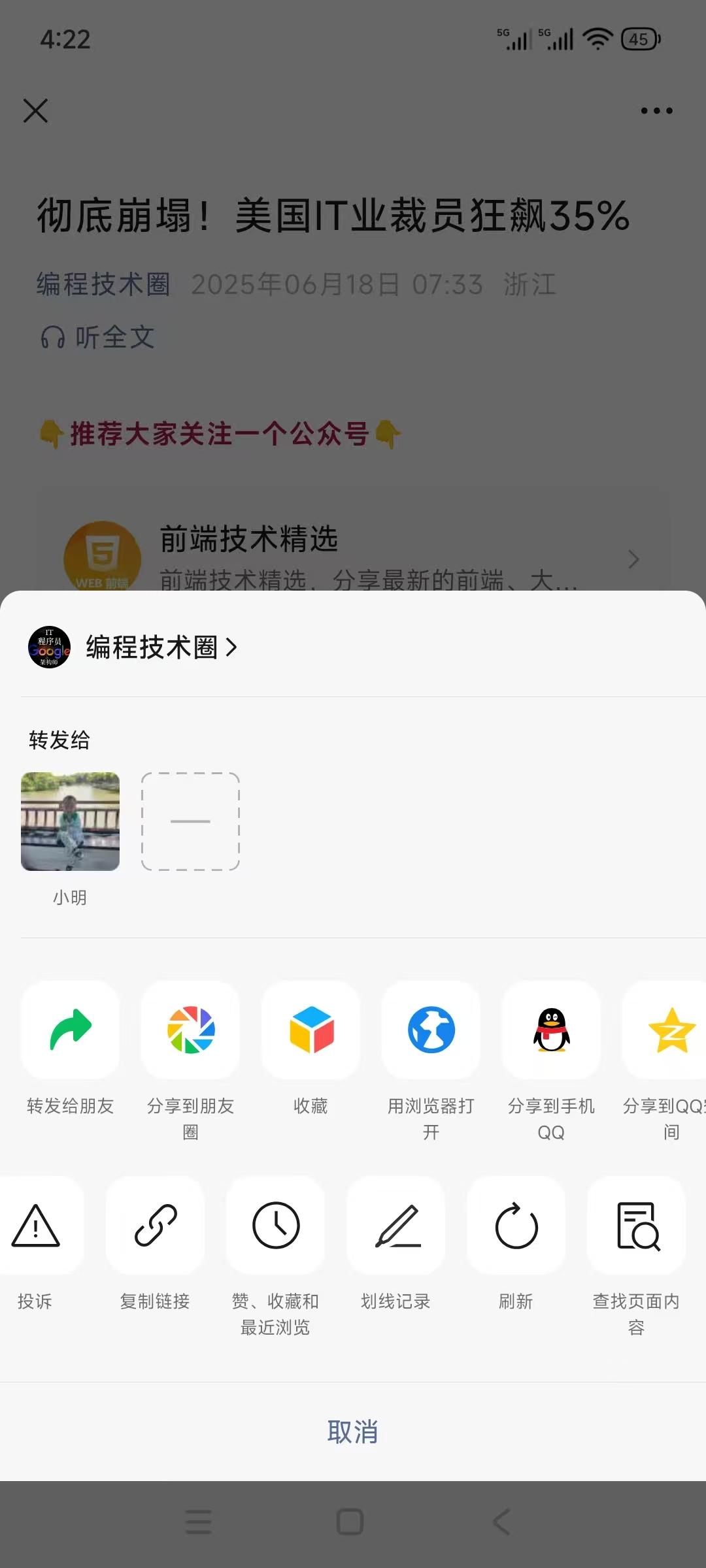Share to 手机QQ
The height and width of the screenshot is (1568, 706).
pyautogui.click(x=551, y=1030)
